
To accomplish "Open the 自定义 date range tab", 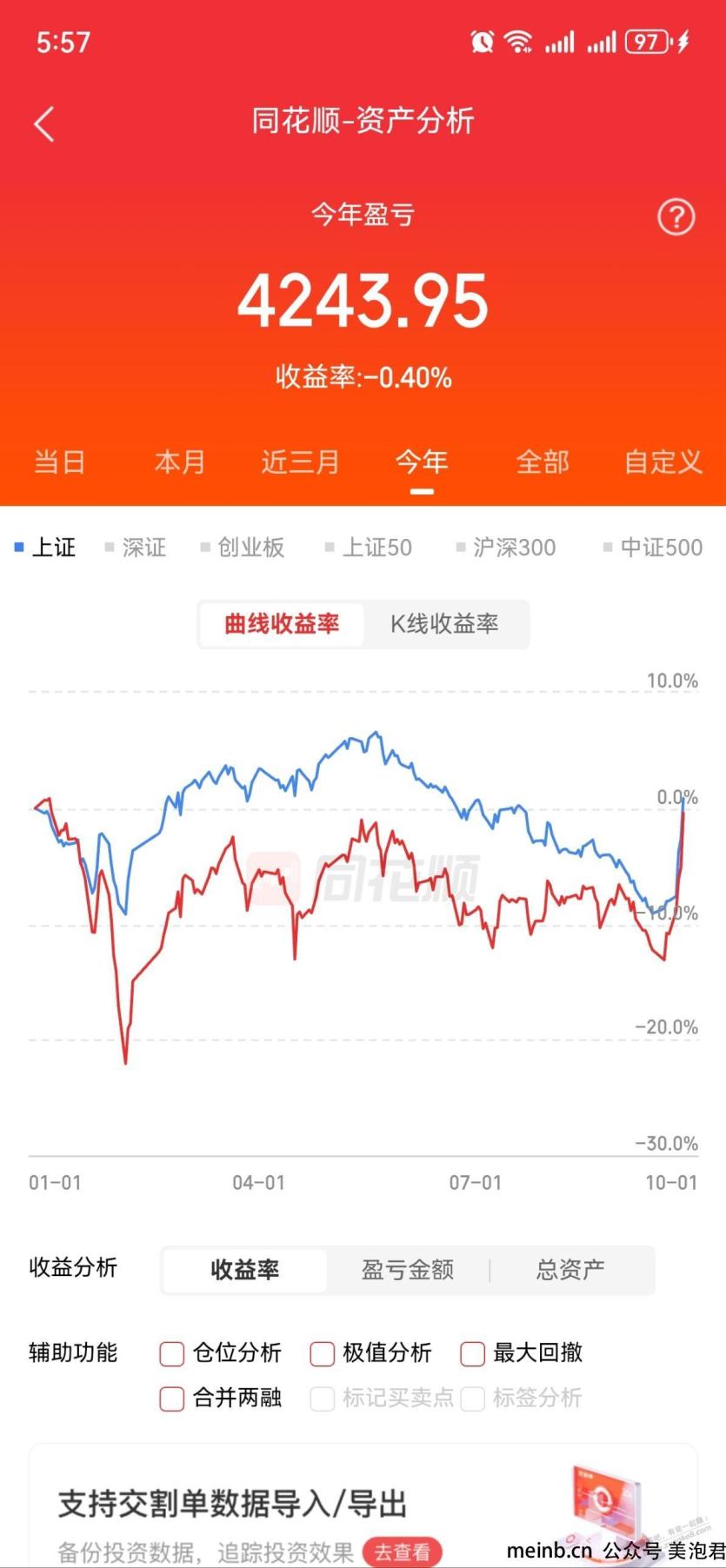I will click(x=663, y=462).
